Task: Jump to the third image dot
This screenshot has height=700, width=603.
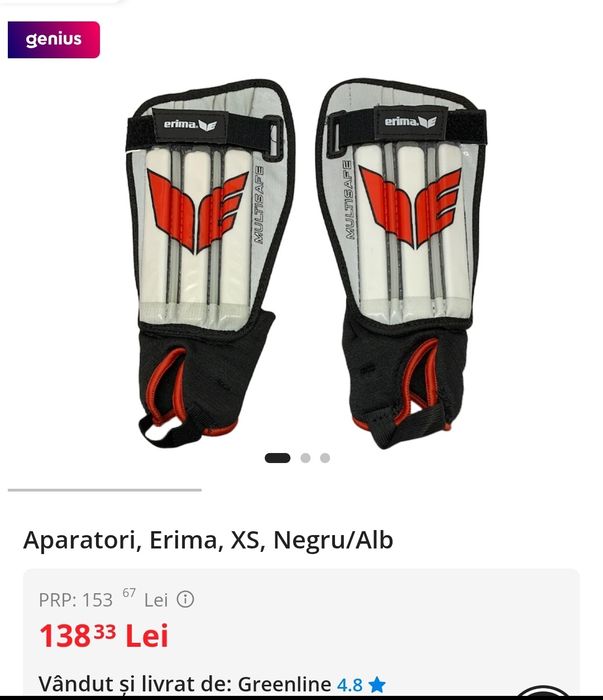Action: [325, 458]
